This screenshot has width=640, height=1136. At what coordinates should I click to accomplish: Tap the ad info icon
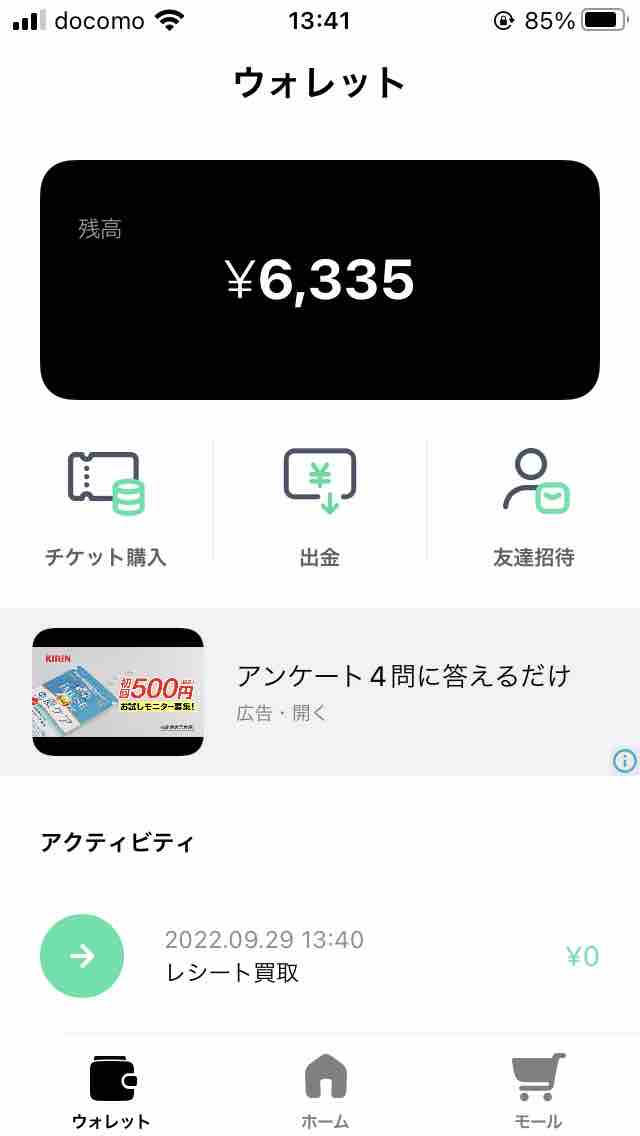(x=624, y=761)
